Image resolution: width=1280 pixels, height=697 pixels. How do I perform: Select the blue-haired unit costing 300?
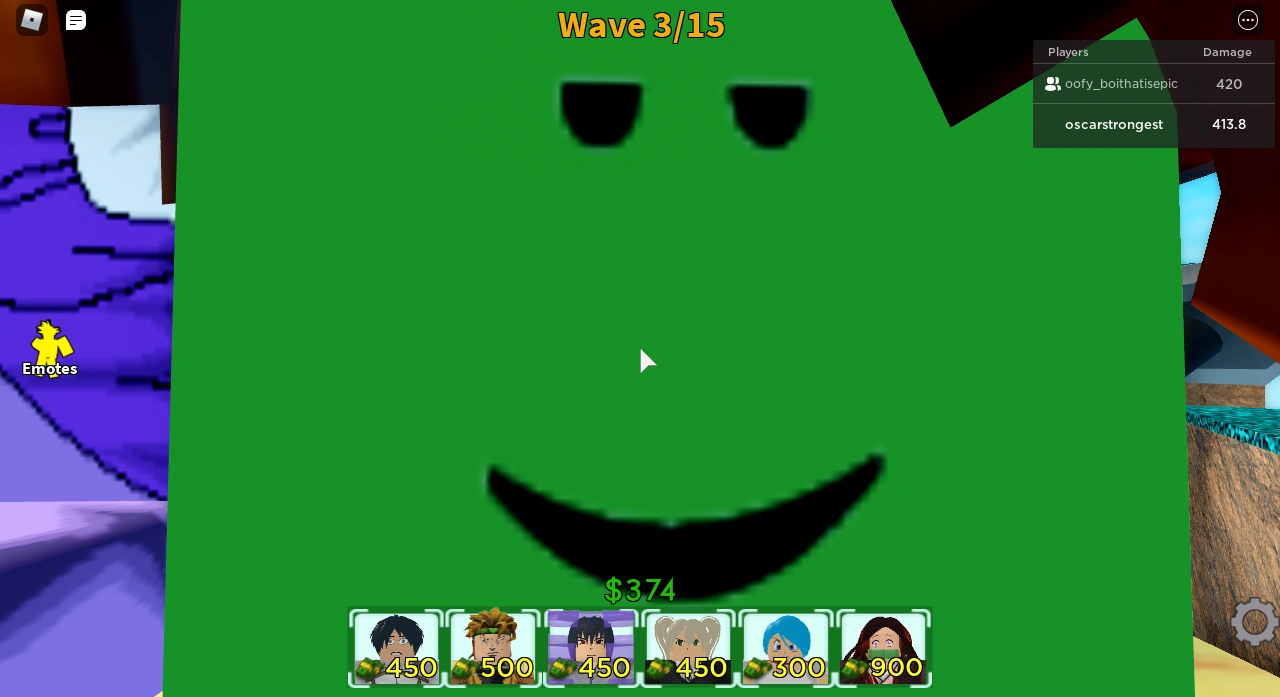(785, 648)
